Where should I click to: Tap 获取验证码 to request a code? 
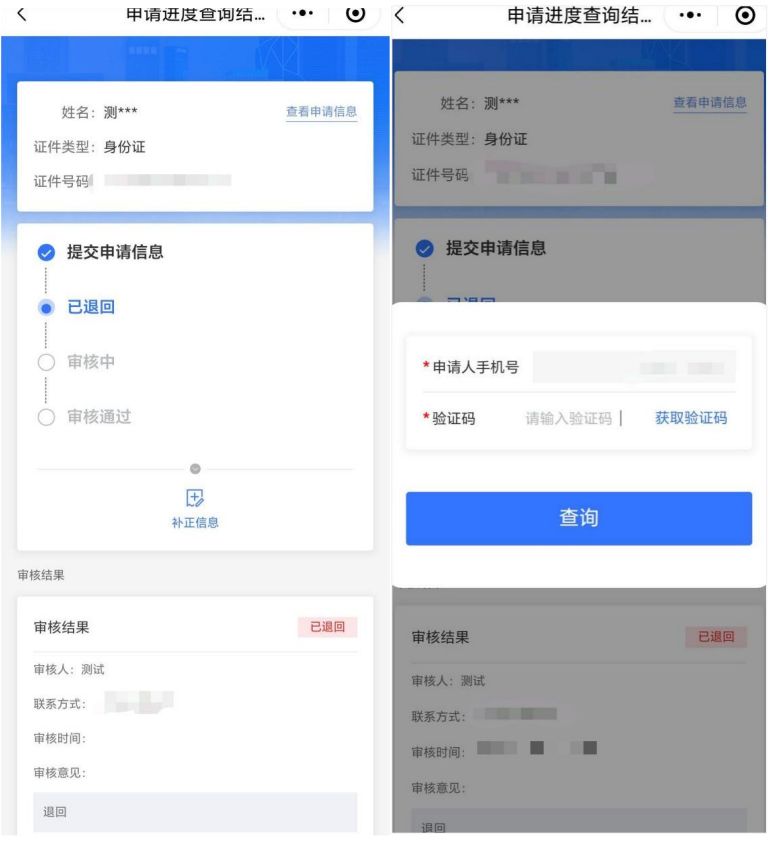coord(690,418)
